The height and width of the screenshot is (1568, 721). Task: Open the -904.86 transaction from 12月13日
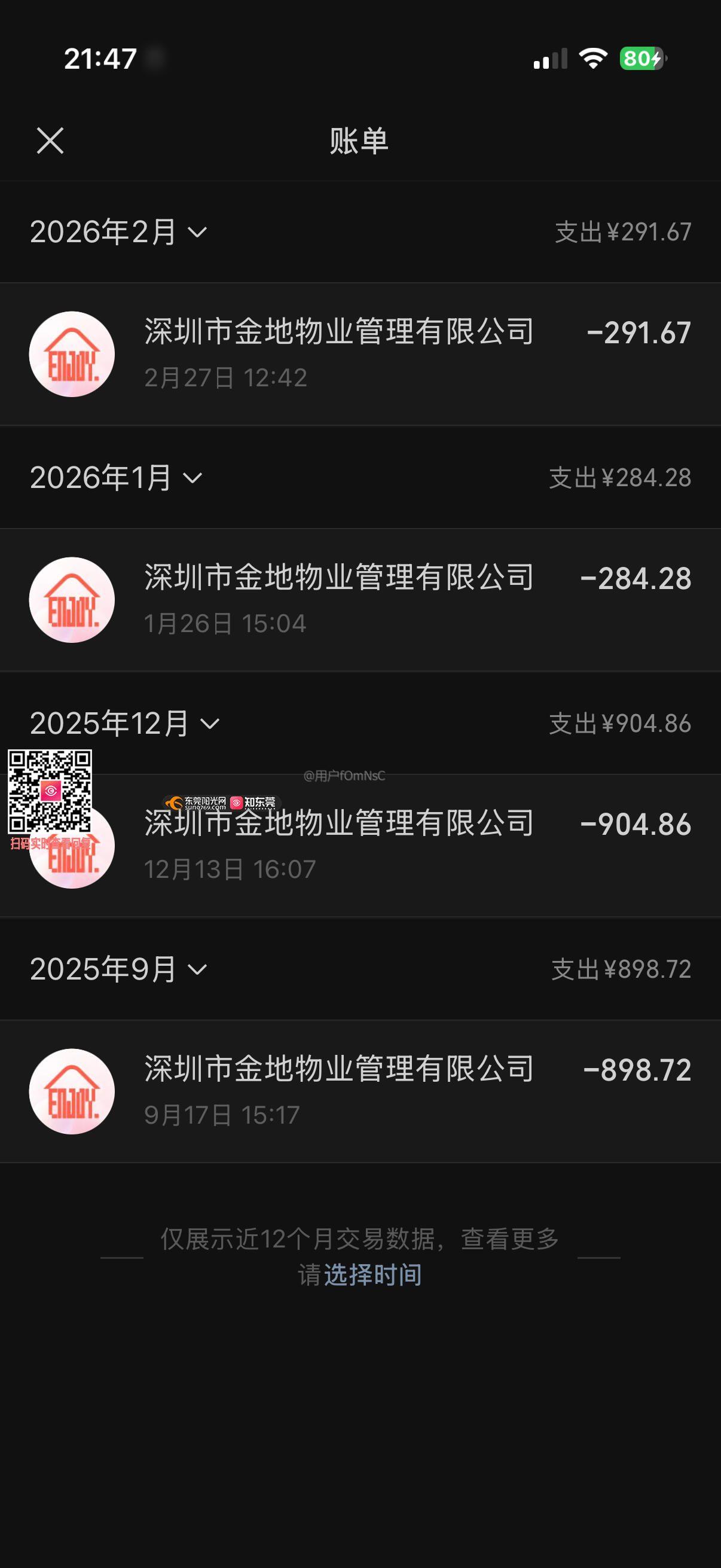tap(360, 846)
